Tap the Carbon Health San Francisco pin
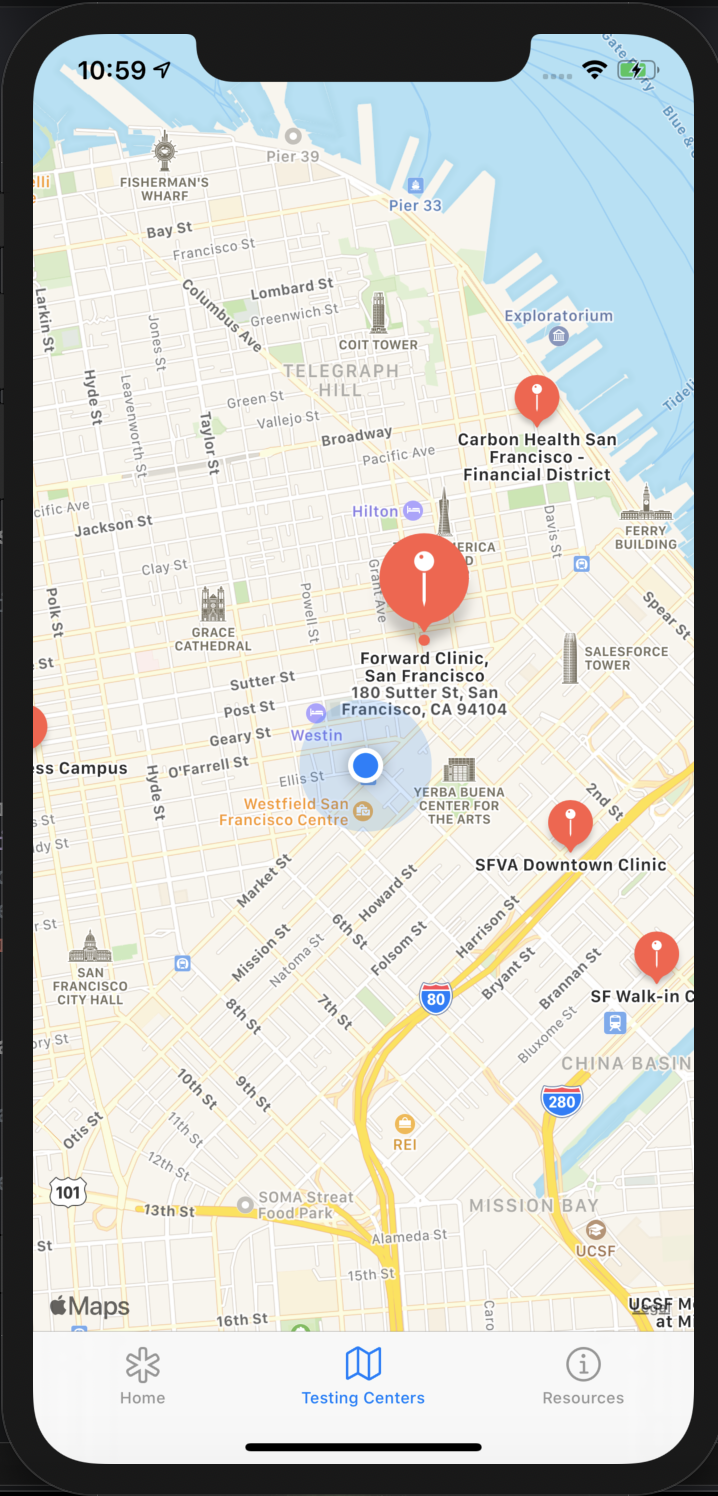 tap(537, 398)
